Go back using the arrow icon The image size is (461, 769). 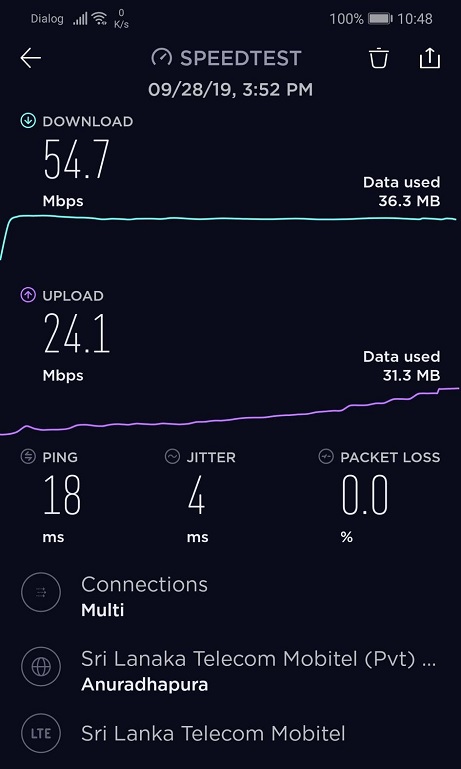coord(30,58)
